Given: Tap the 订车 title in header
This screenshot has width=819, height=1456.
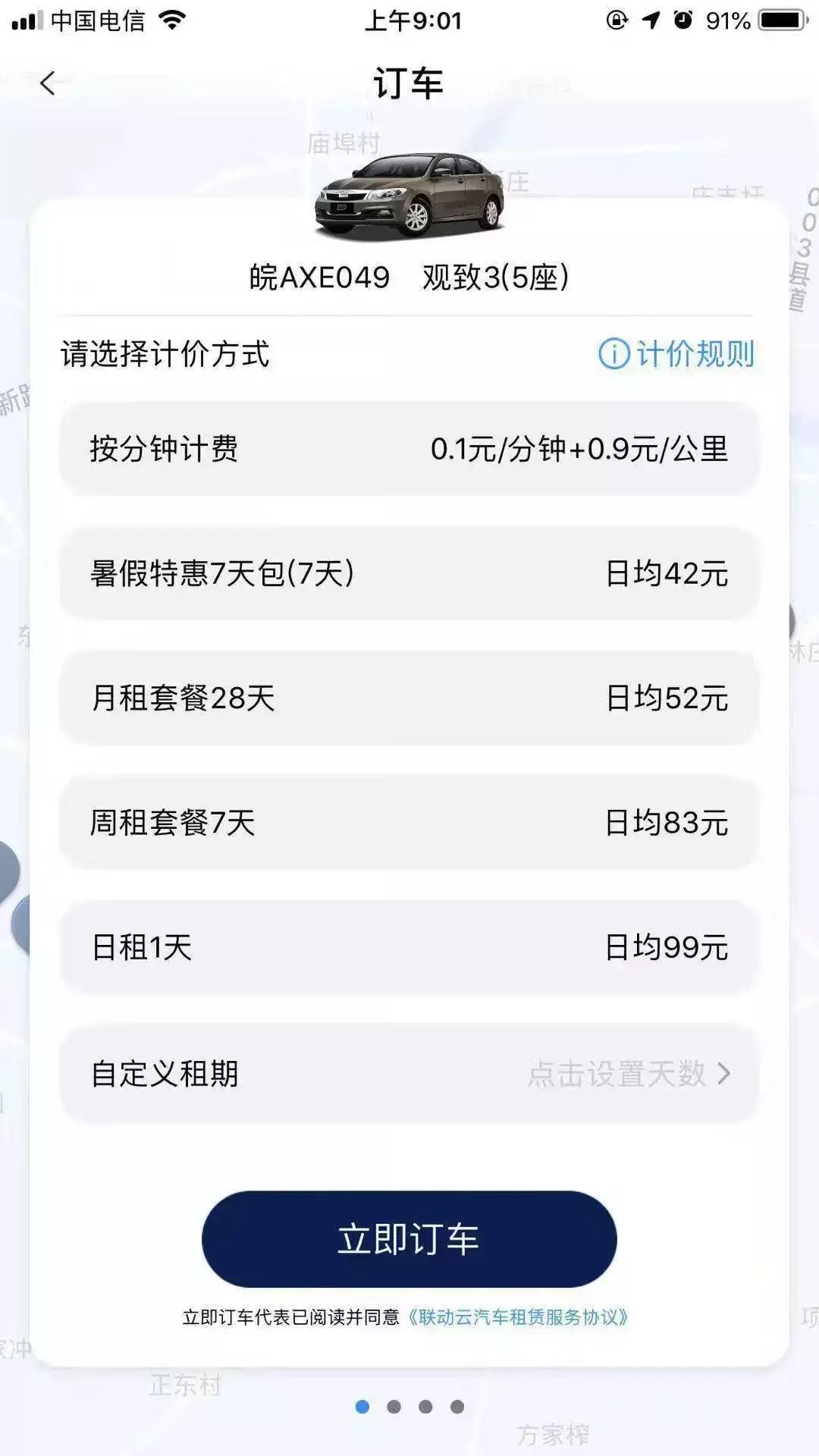Looking at the screenshot, I should (409, 82).
